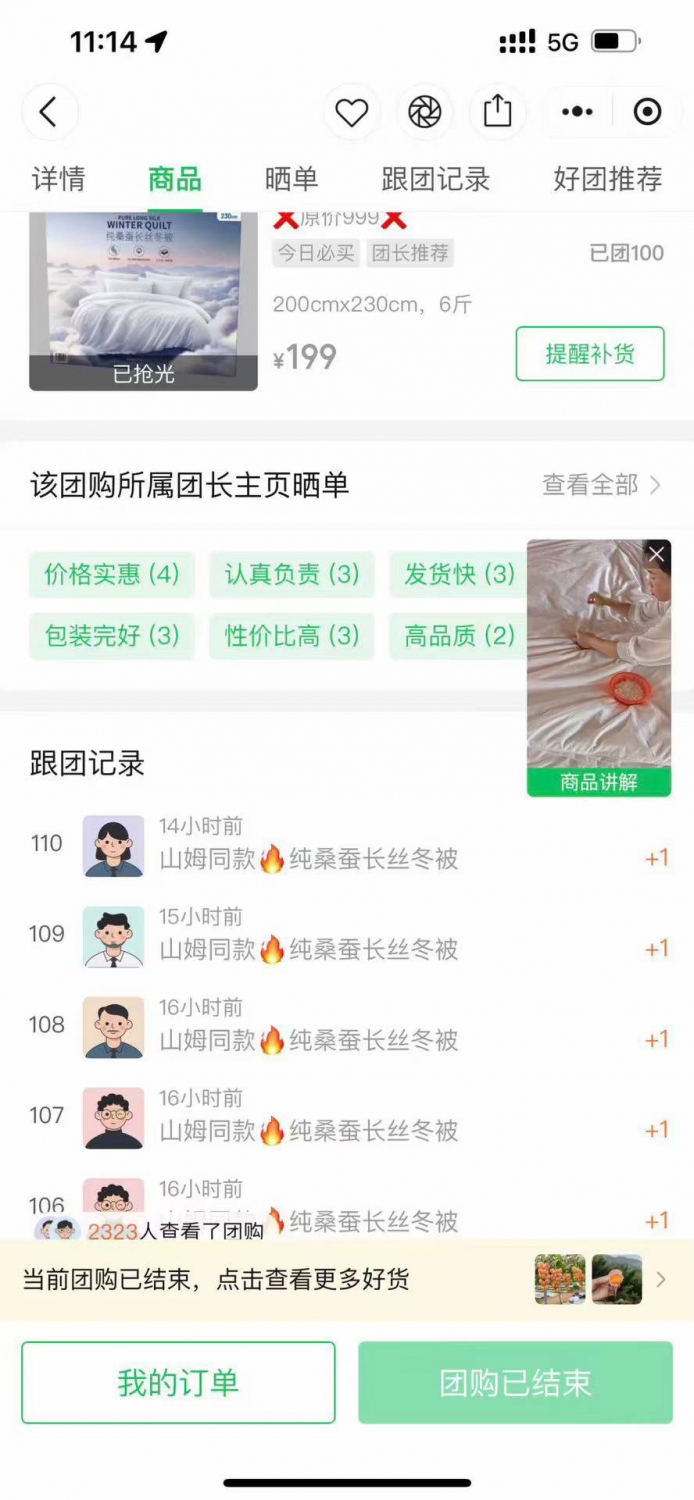The width and height of the screenshot is (694, 1500).
Task: Switch to the 详情 tab
Action: 59,180
